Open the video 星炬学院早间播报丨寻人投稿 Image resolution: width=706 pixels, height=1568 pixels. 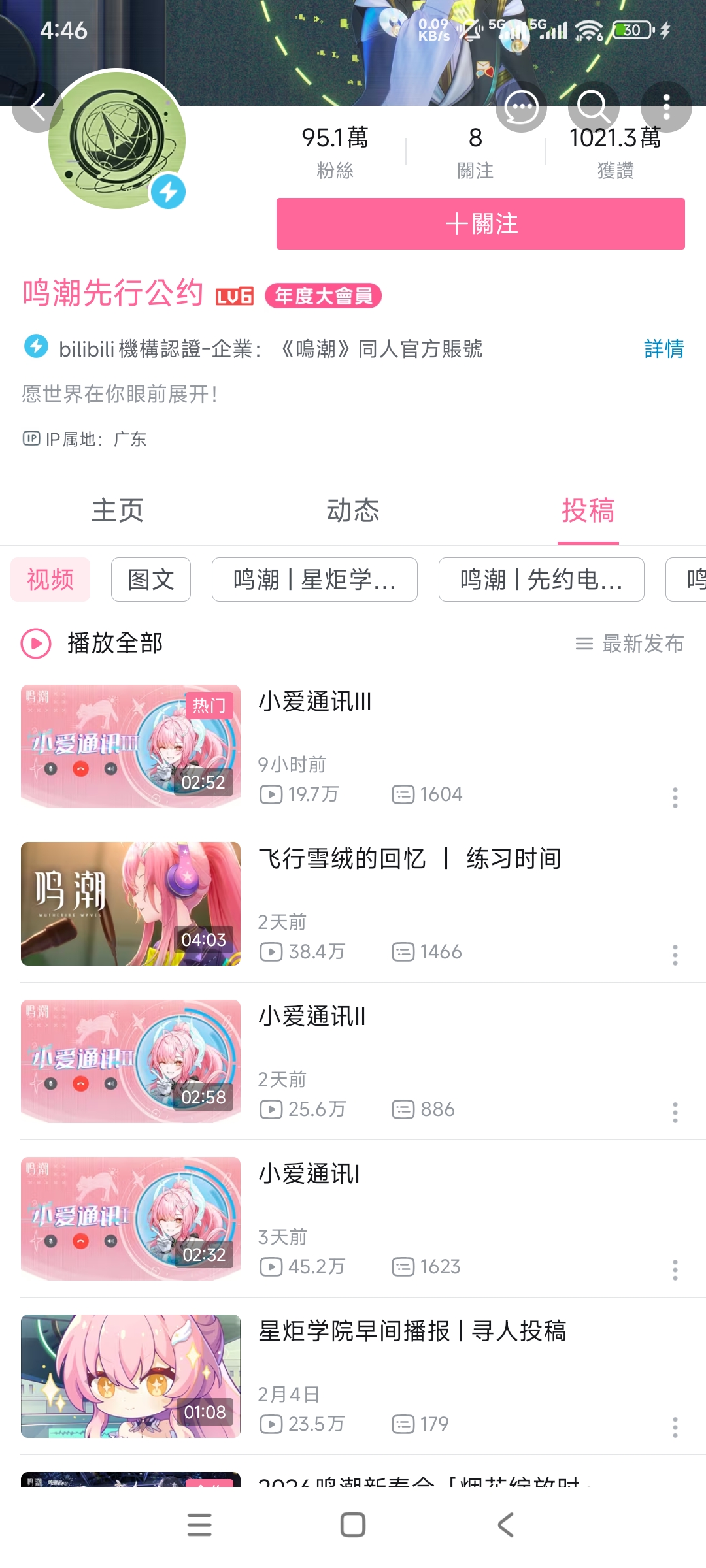pyautogui.click(x=412, y=1331)
